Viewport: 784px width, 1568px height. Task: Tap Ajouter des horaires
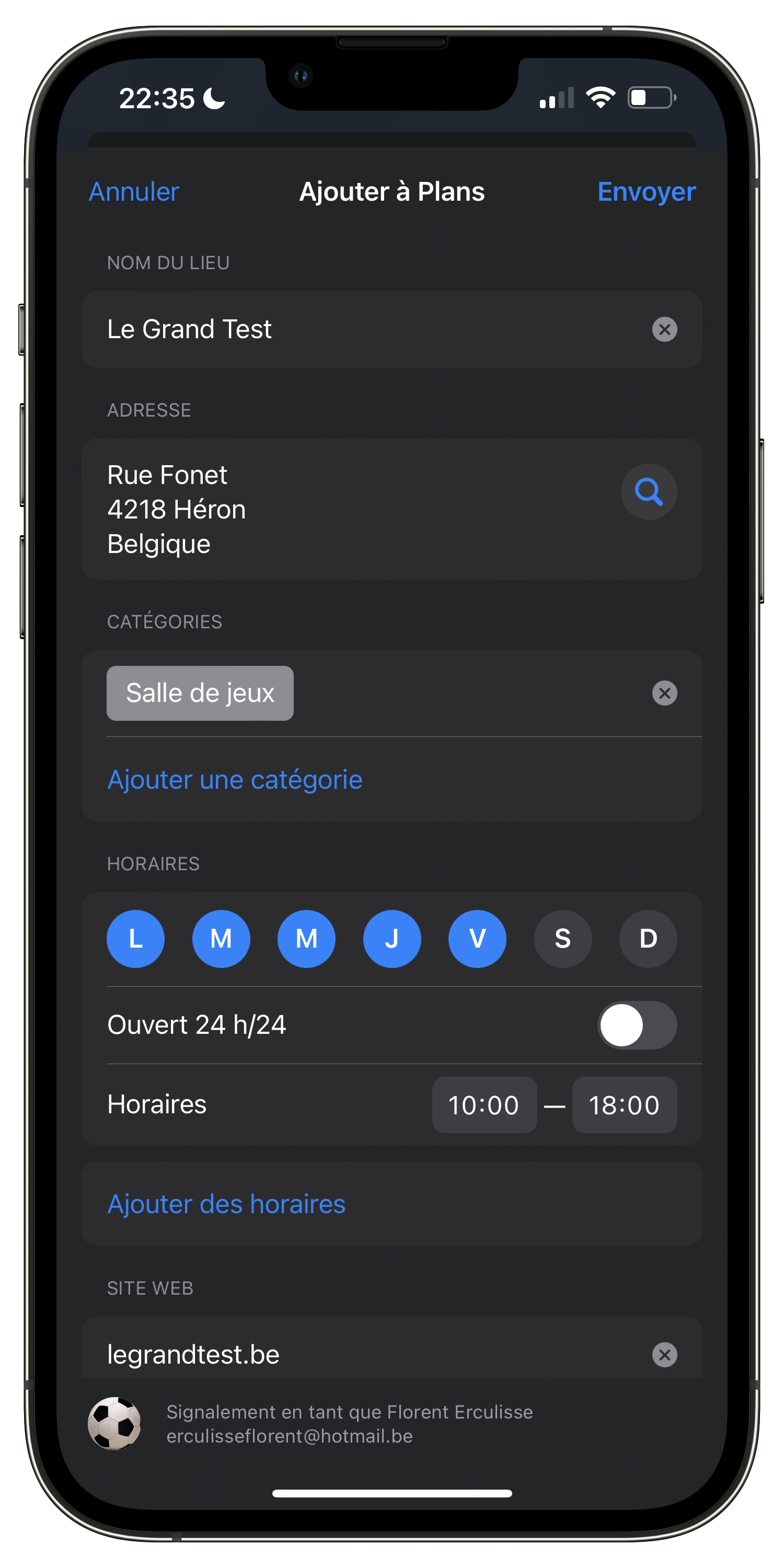(226, 1203)
